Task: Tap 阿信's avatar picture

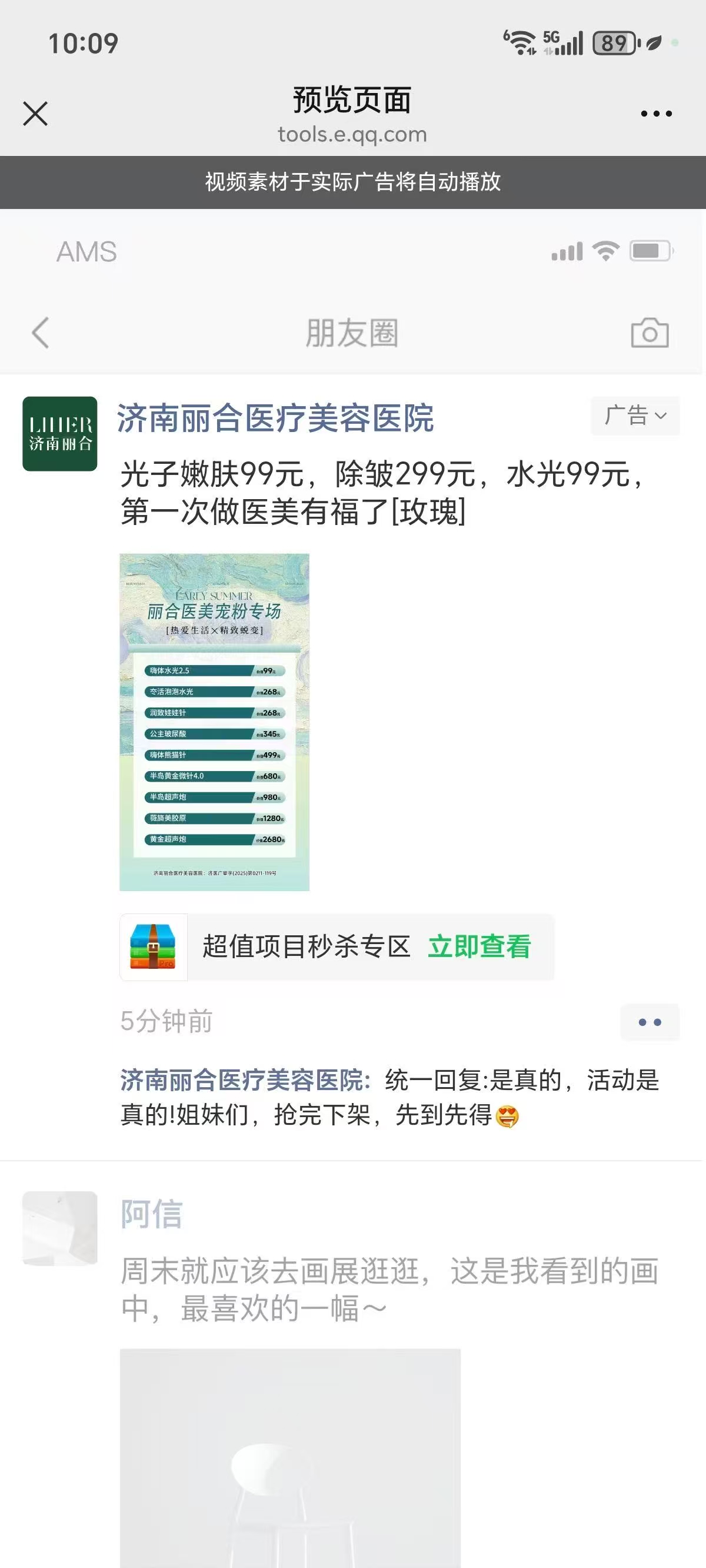Action: coord(59,1228)
